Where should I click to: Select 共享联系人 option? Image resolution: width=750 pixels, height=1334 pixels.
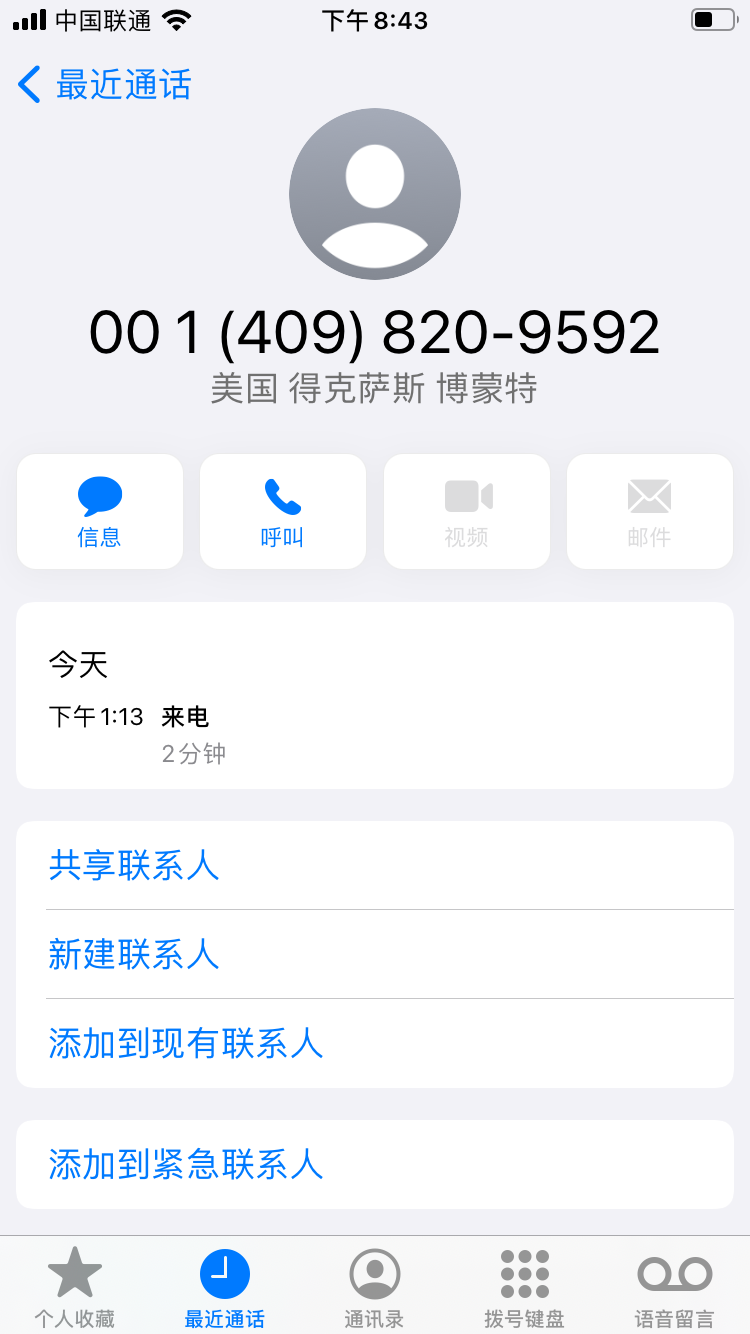pyautogui.click(x=134, y=865)
